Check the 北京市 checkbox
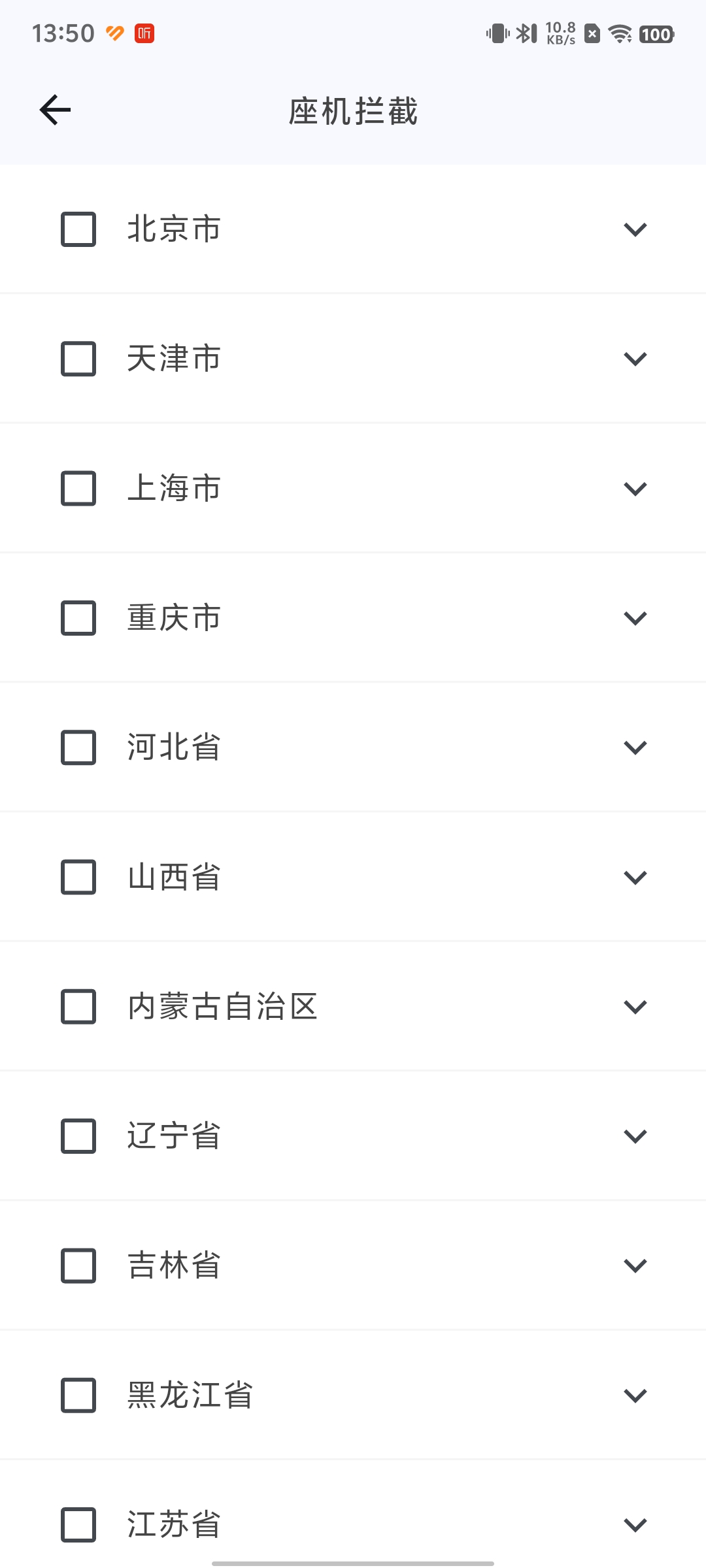706x1568 pixels. [78, 229]
